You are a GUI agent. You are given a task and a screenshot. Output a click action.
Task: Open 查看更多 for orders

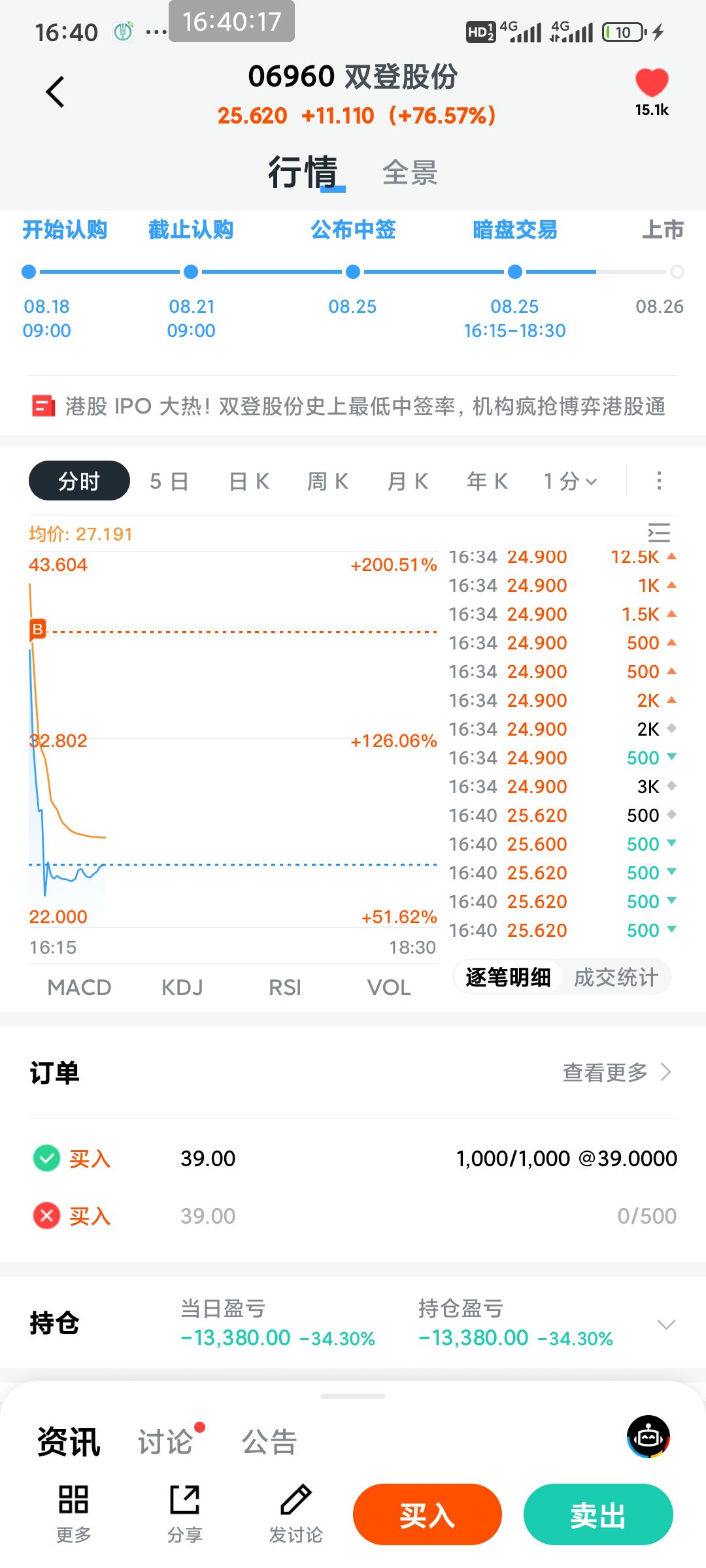tap(617, 1072)
